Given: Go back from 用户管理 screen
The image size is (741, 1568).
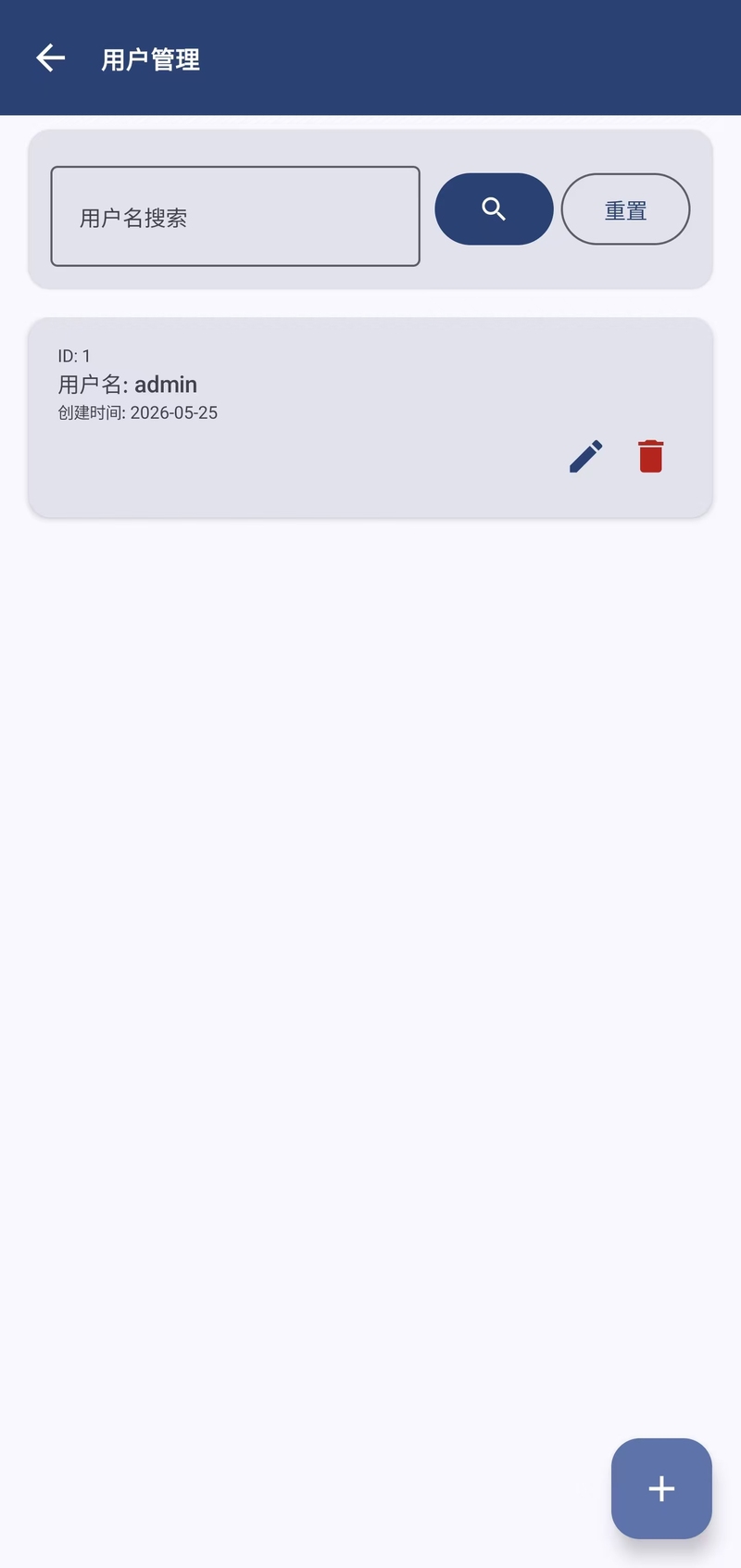Looking at the screenshot, I should point(50,58).
